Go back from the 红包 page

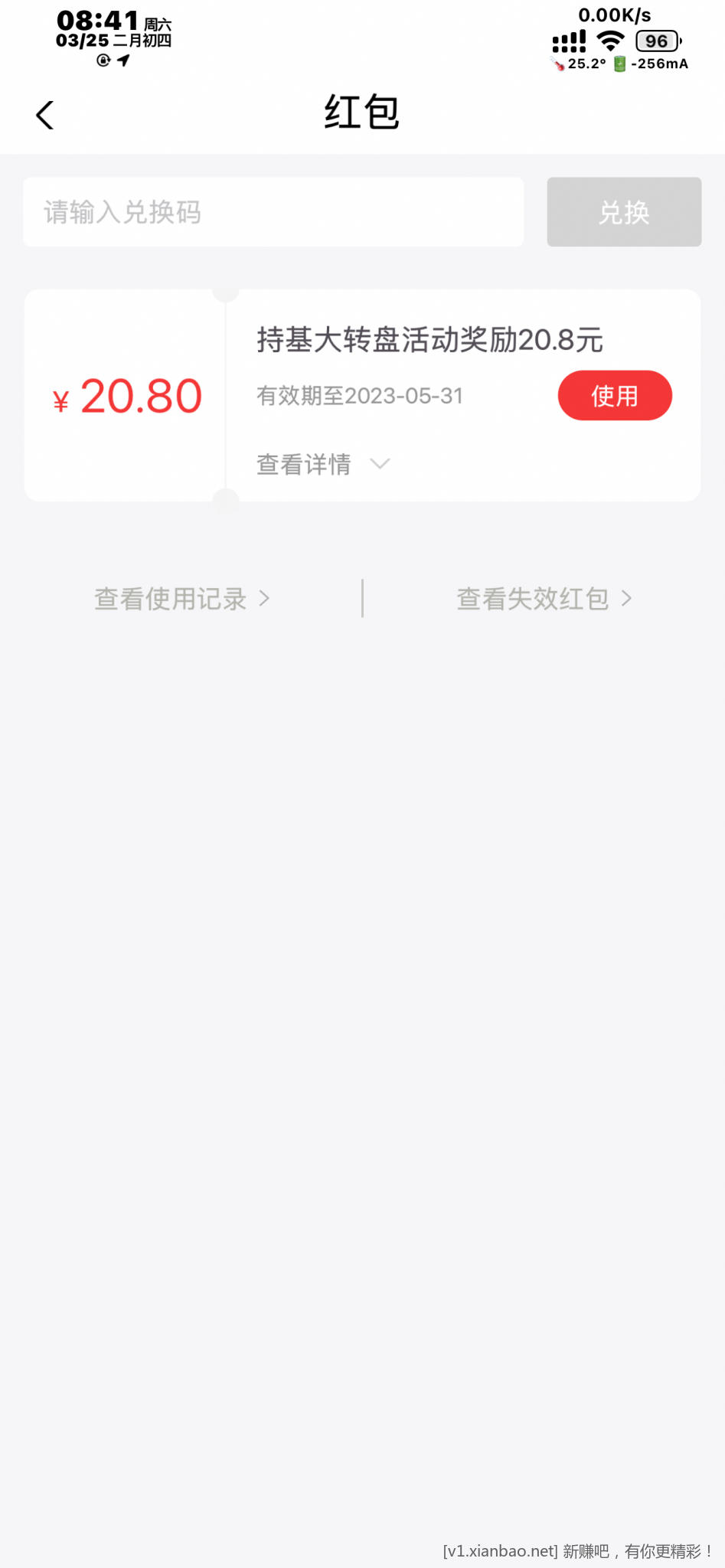45,116
